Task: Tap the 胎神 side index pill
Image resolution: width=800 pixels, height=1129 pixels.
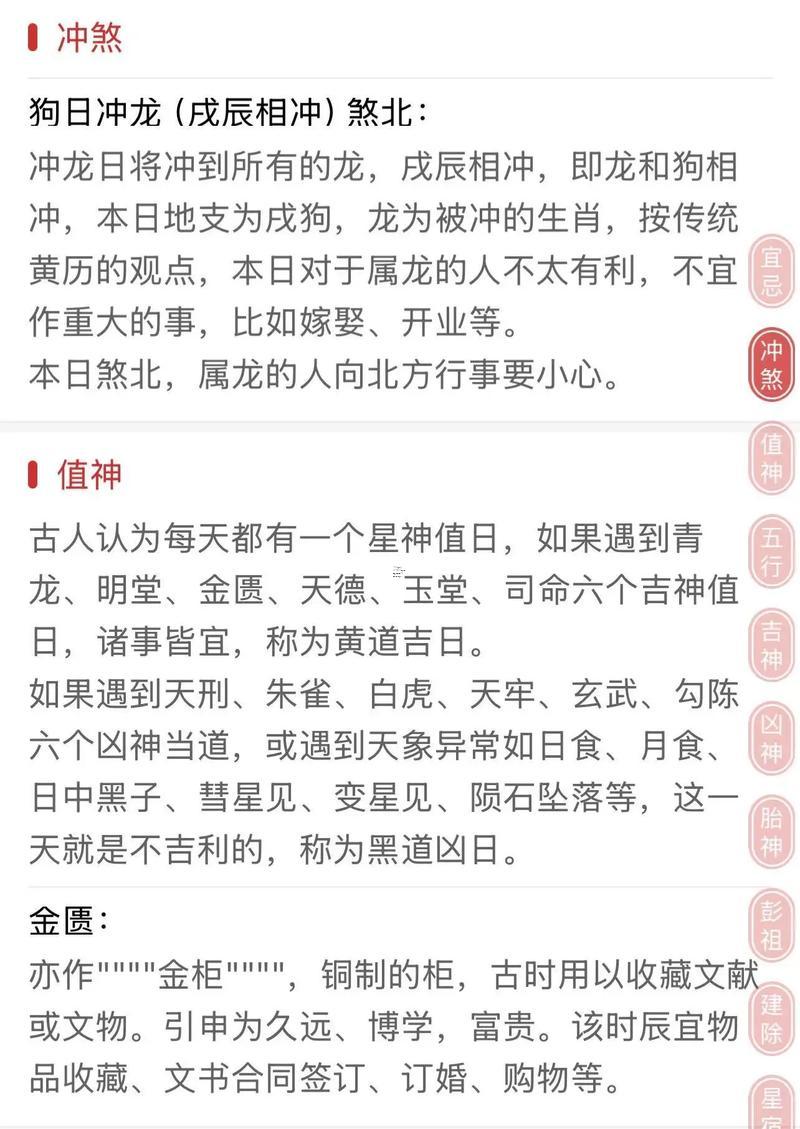Action: coord(772,832)
